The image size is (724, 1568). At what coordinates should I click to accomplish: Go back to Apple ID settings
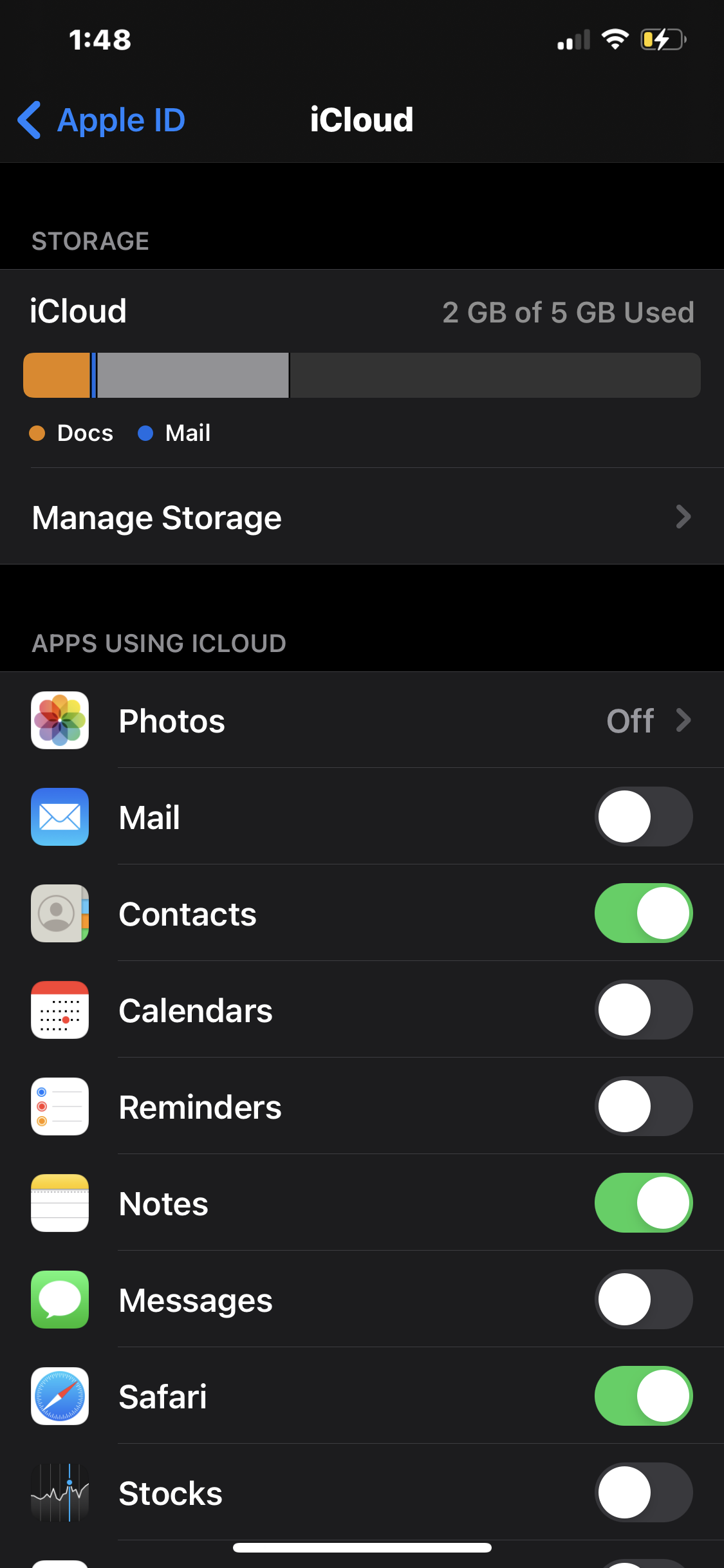pyautogui.click(x=102, y=120)
